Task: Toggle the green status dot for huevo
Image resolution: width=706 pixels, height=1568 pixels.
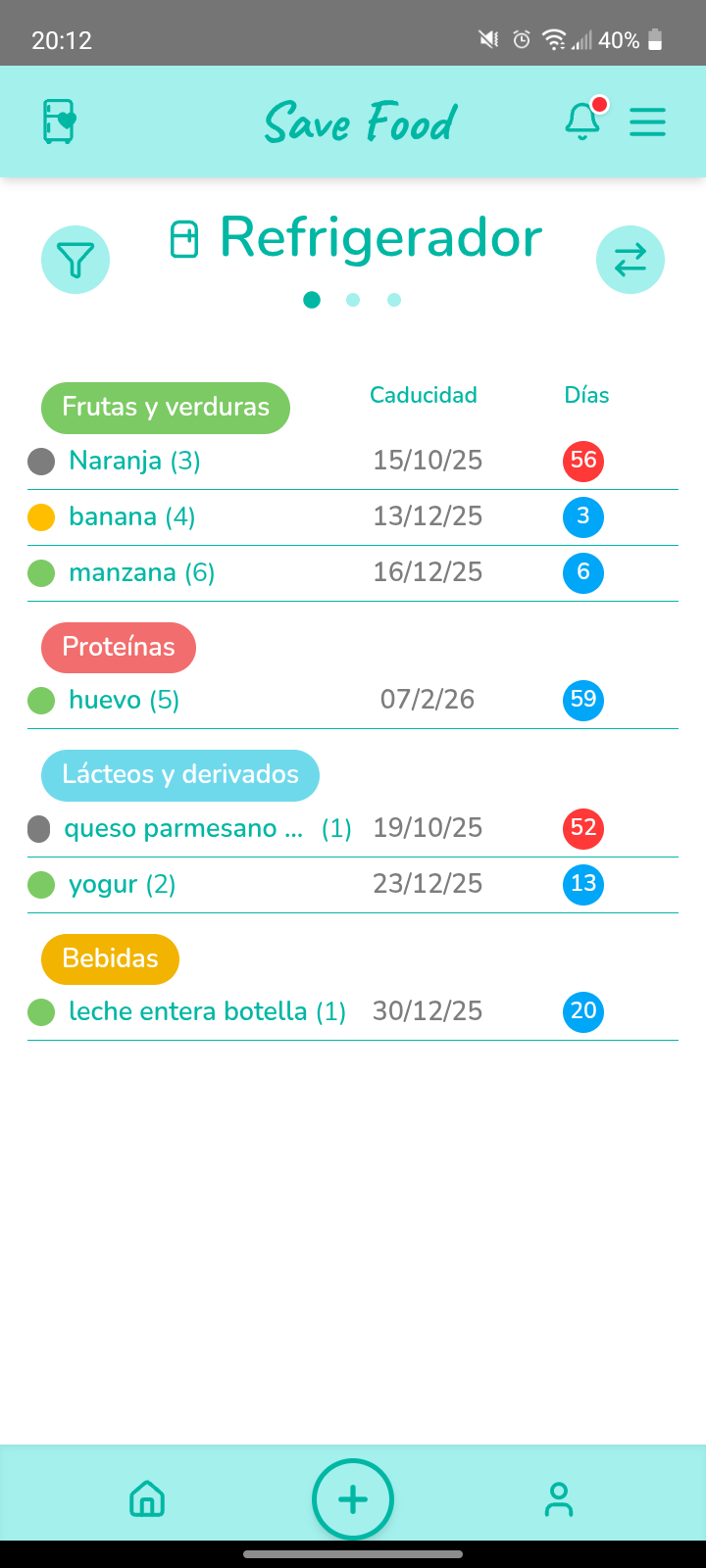Action: click(x=41, y=700)
